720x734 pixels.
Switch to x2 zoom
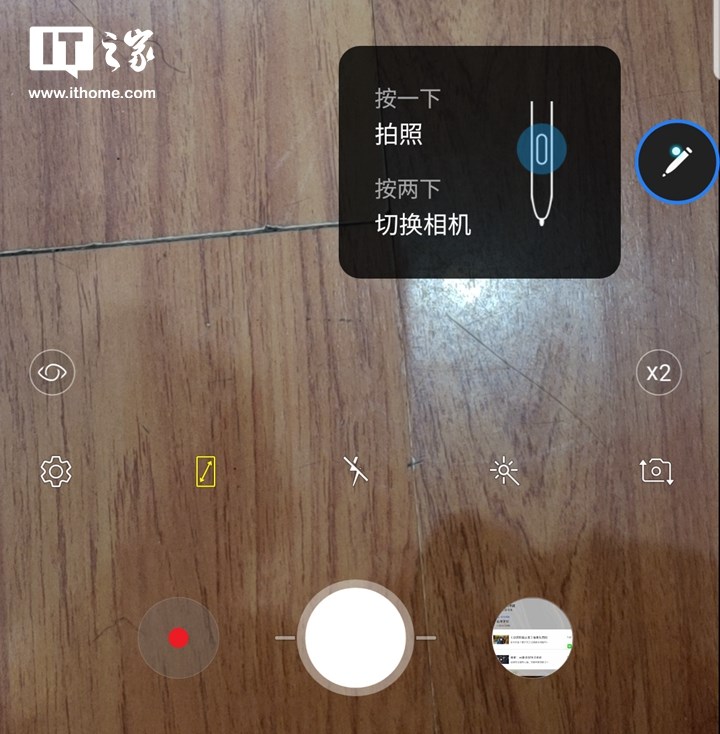[658, 373]
